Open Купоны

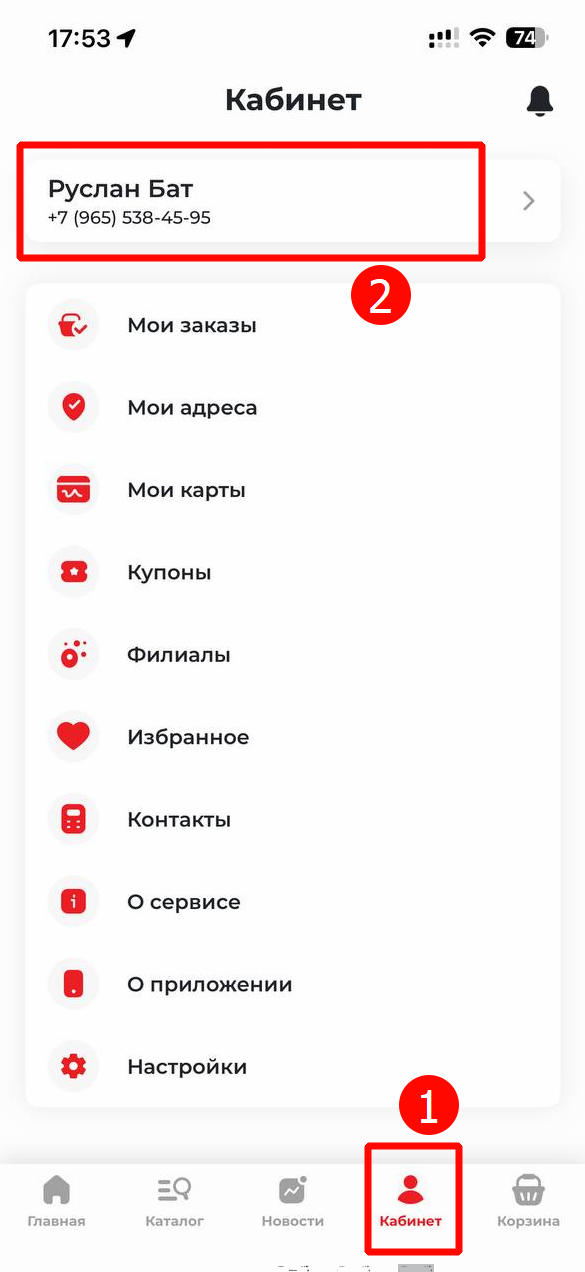point(292,572)
